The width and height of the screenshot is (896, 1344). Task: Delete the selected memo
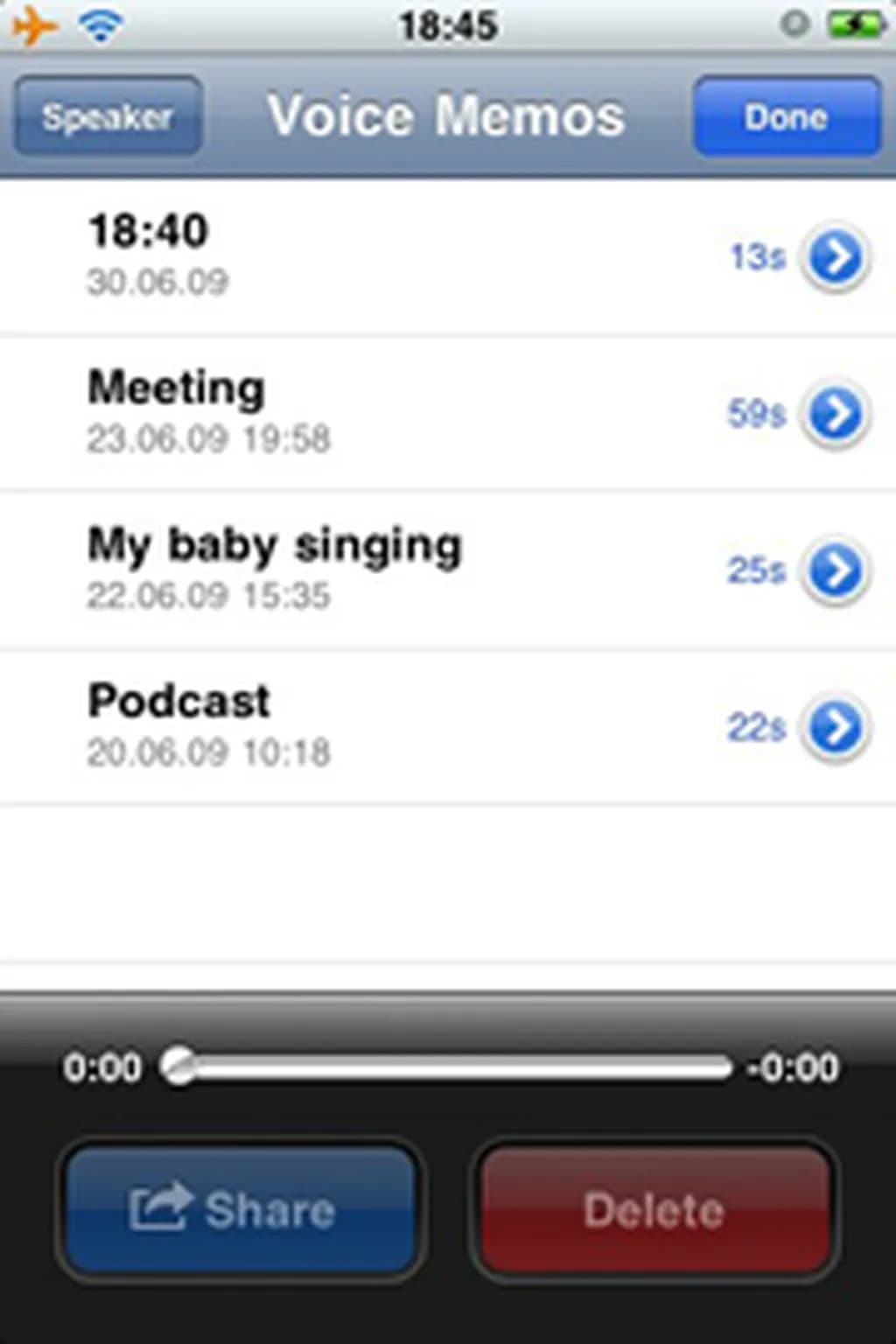coord(654,1210)
